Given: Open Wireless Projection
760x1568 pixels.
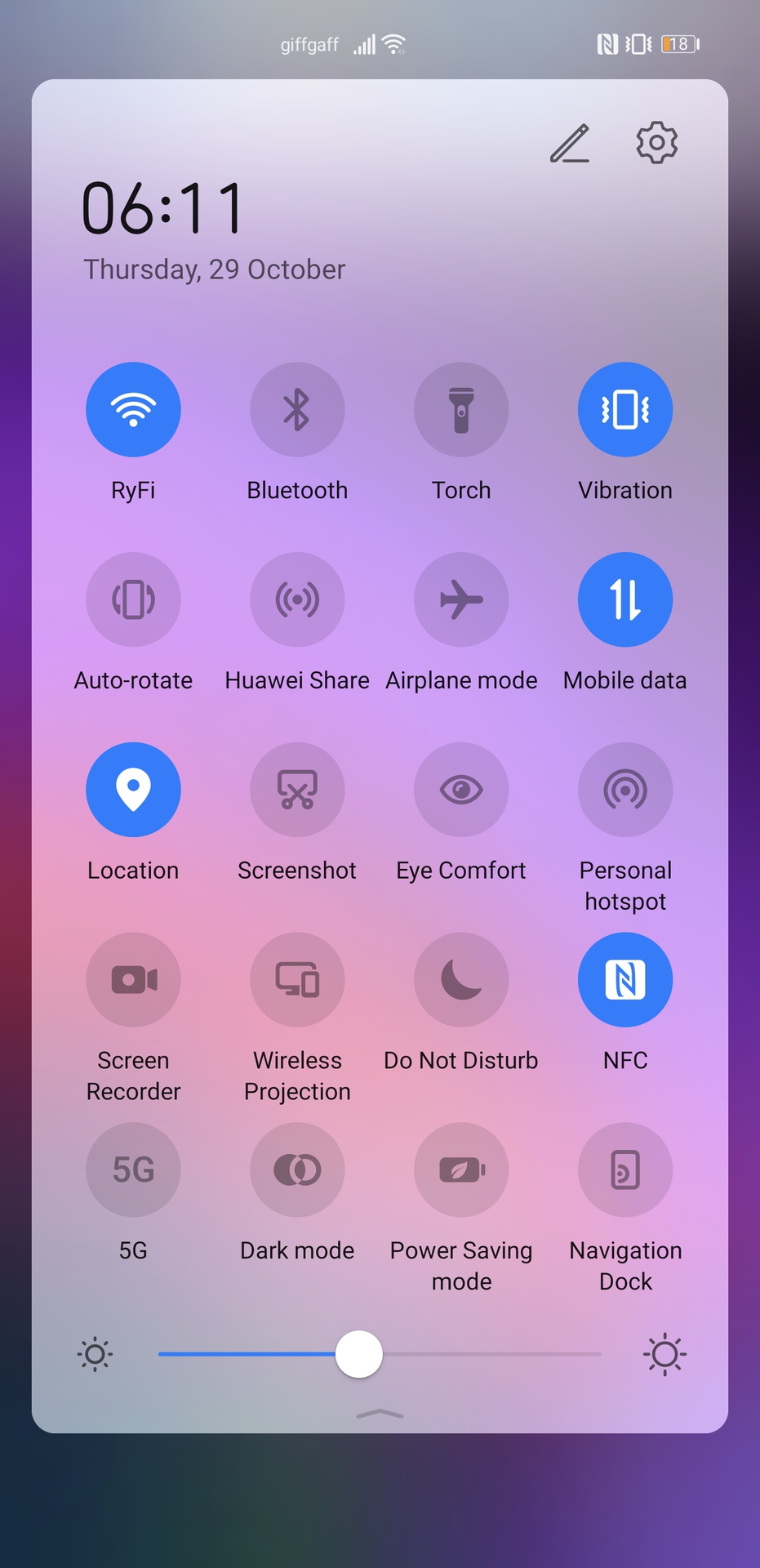Looking at the screenshot, I should [x=297, y=980].
